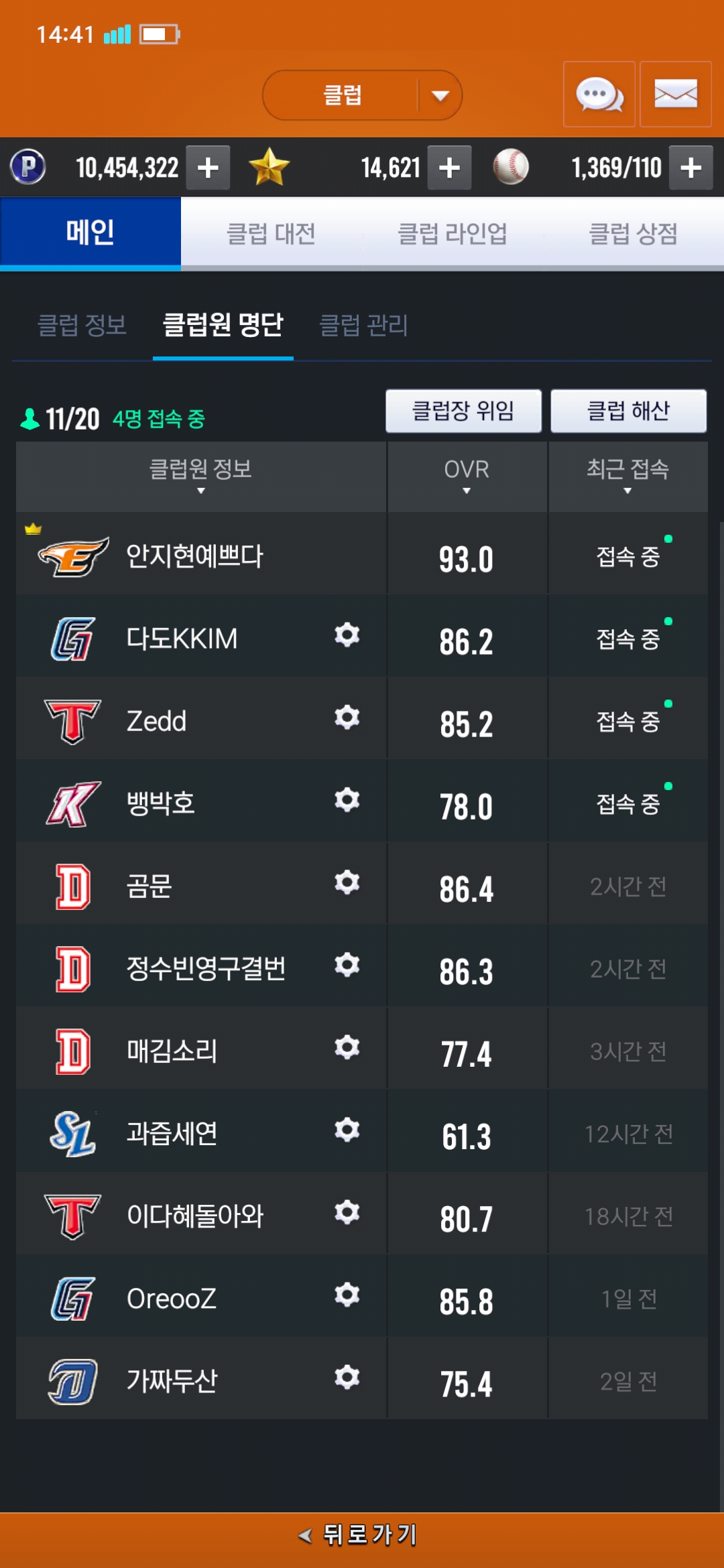Viewport: 724px width, 1568px height.
Task: Switch to the 클럽 대전 tab
Action: (x=271, y=234)
